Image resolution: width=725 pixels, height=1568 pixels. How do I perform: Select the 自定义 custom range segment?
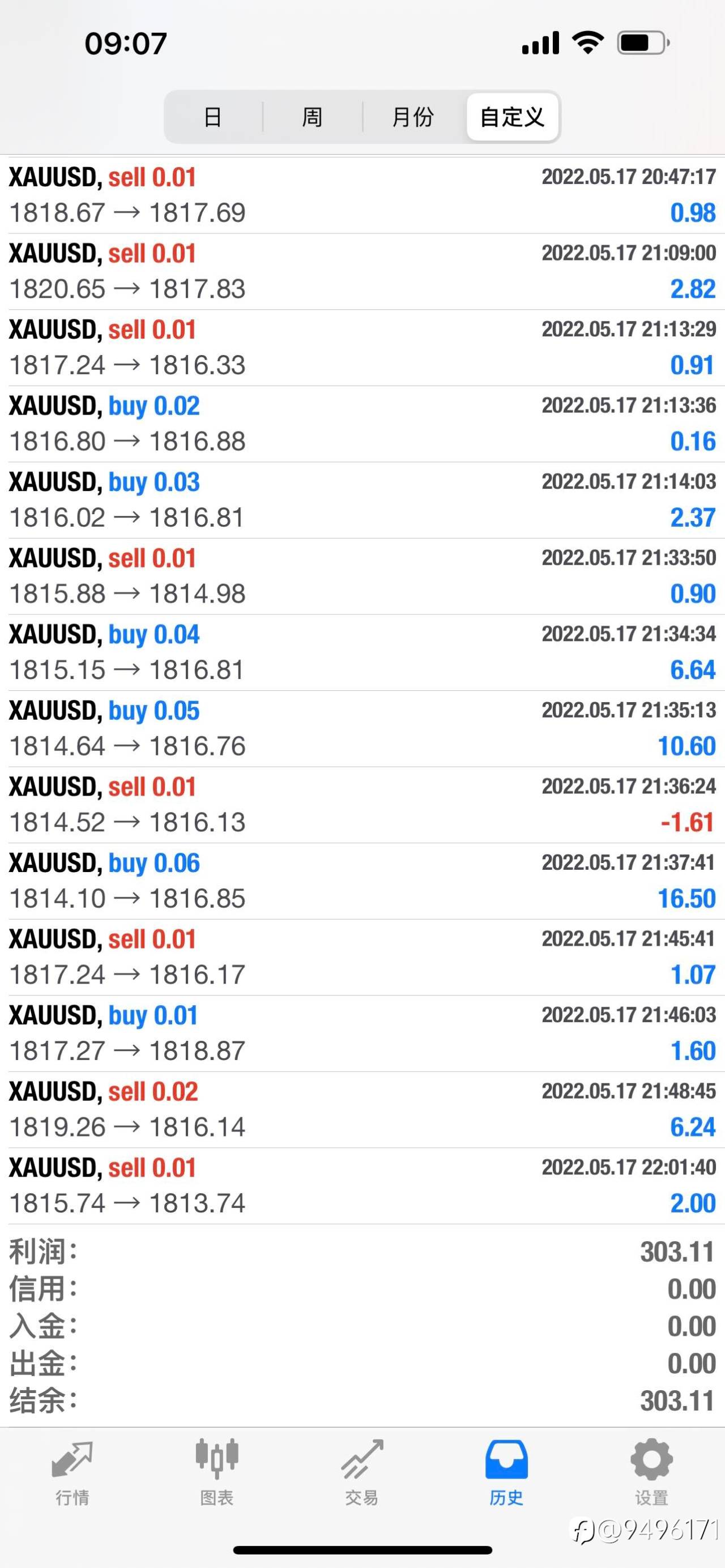point(513,117)
